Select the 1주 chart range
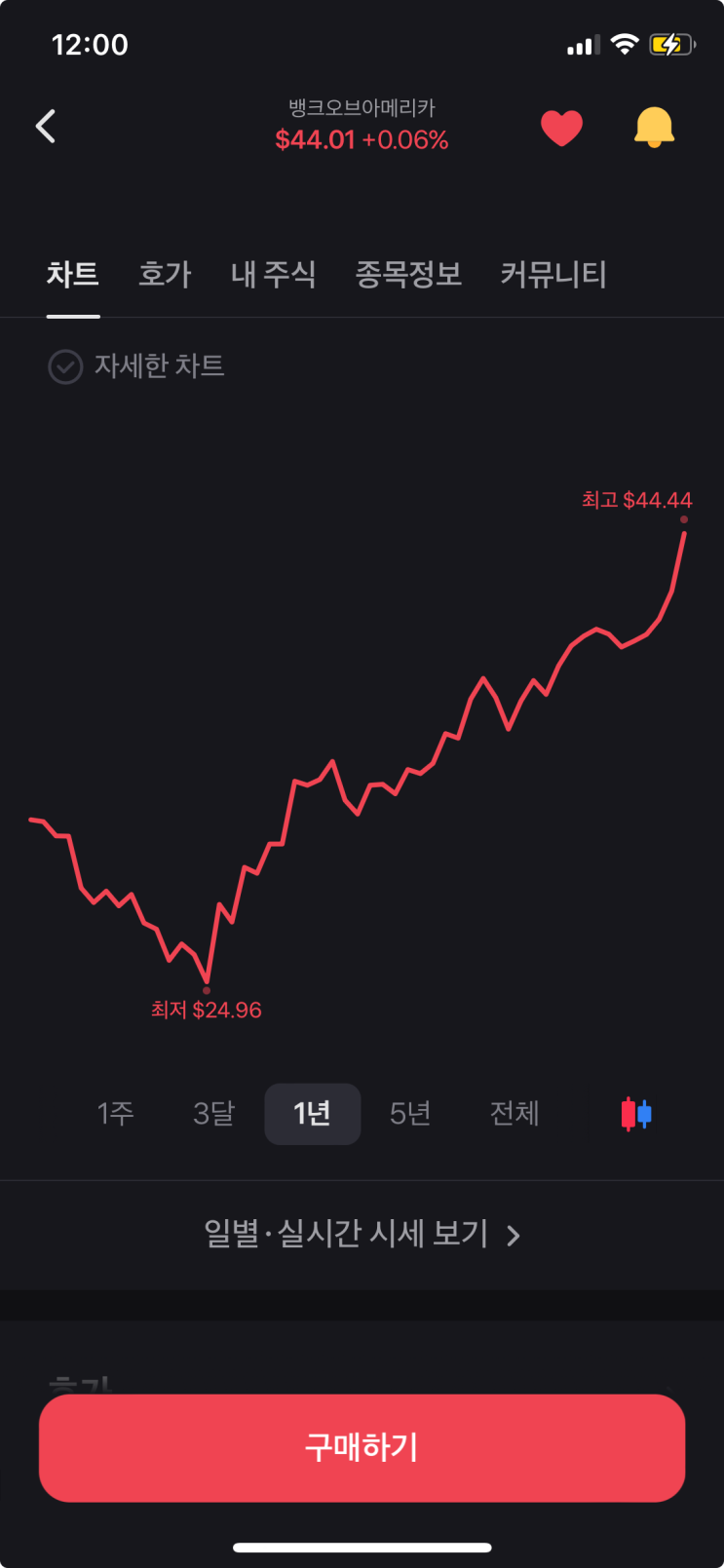The image size is (724, 1568). pyautogui.click(x=116, y=1113)
